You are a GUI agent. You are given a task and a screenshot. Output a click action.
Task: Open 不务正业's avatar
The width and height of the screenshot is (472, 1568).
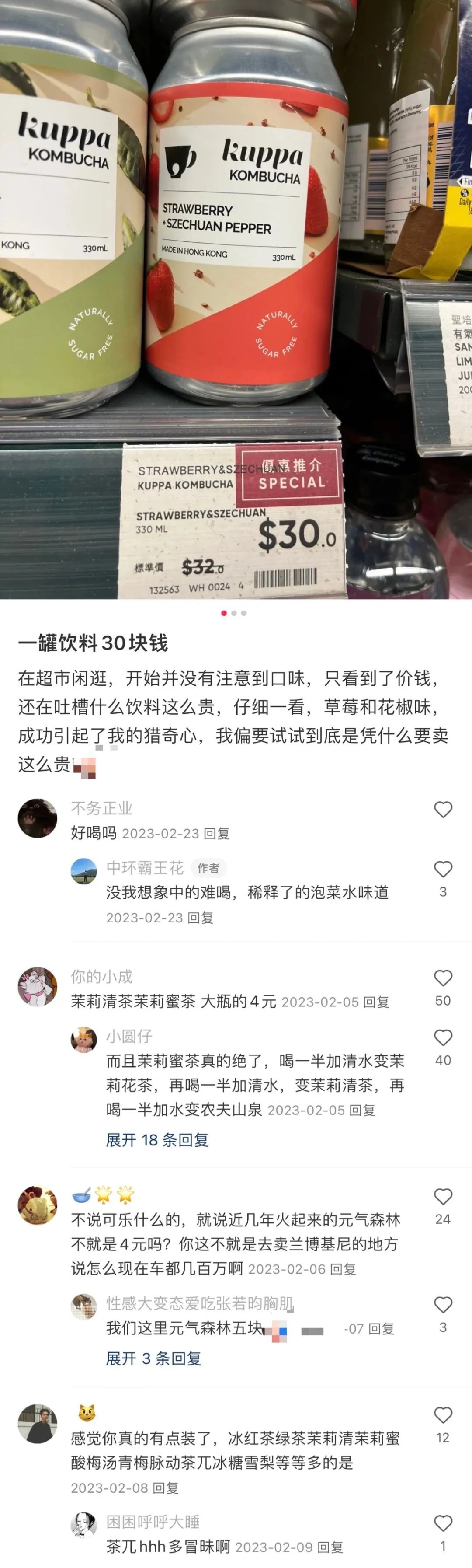tap(38, 818)
